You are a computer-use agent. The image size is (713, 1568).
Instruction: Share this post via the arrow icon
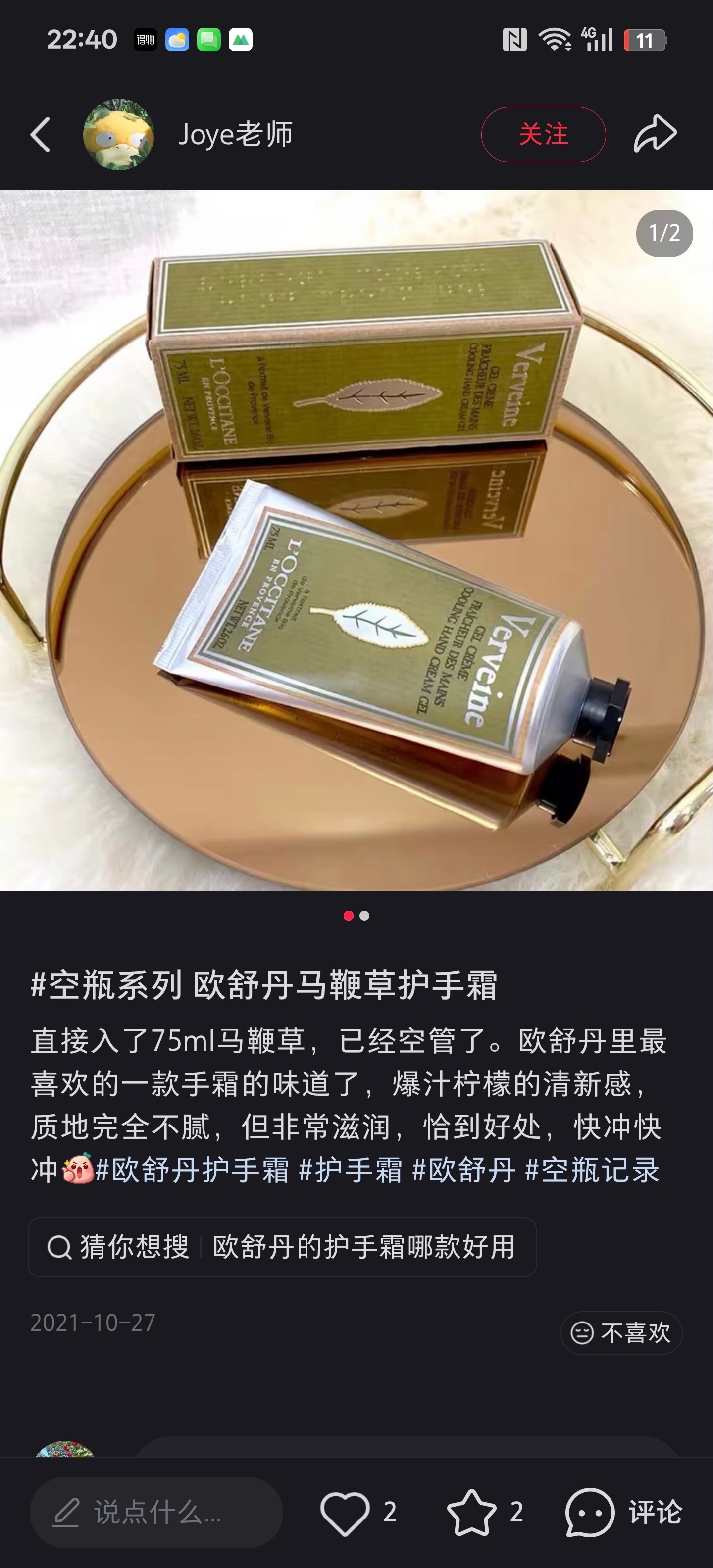655,133
